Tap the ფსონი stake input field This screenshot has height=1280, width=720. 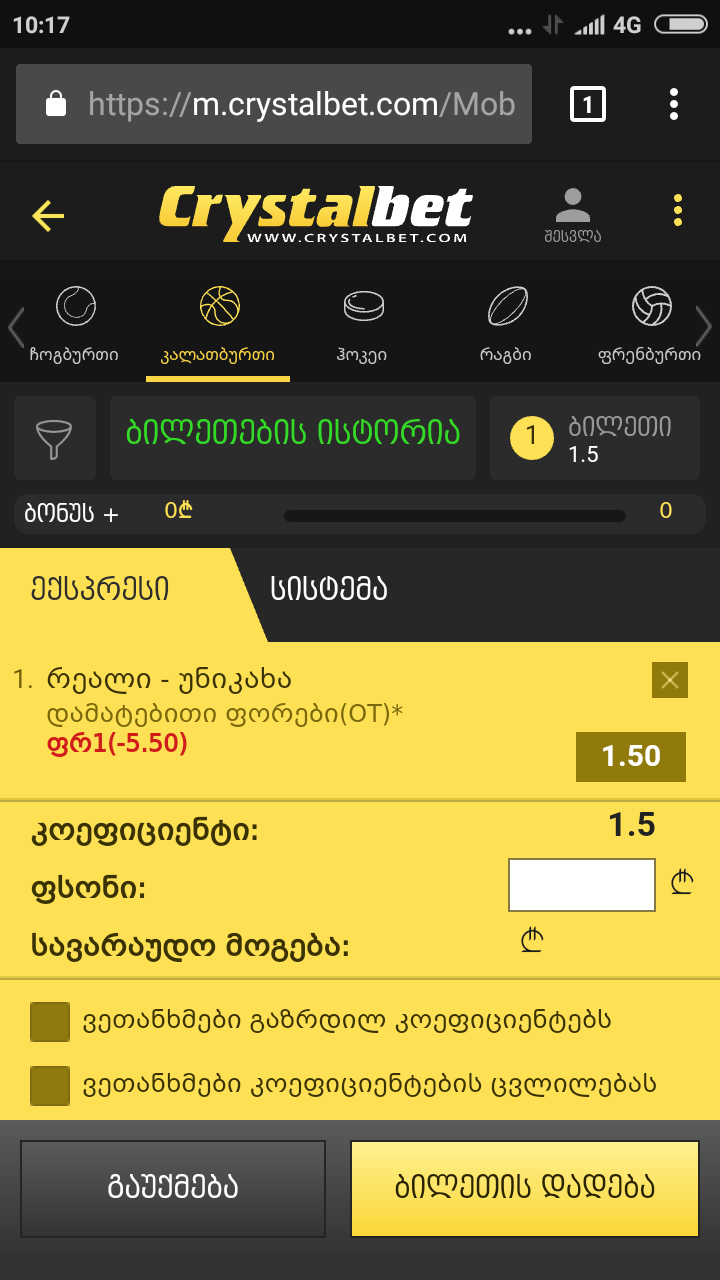point(581,885)
